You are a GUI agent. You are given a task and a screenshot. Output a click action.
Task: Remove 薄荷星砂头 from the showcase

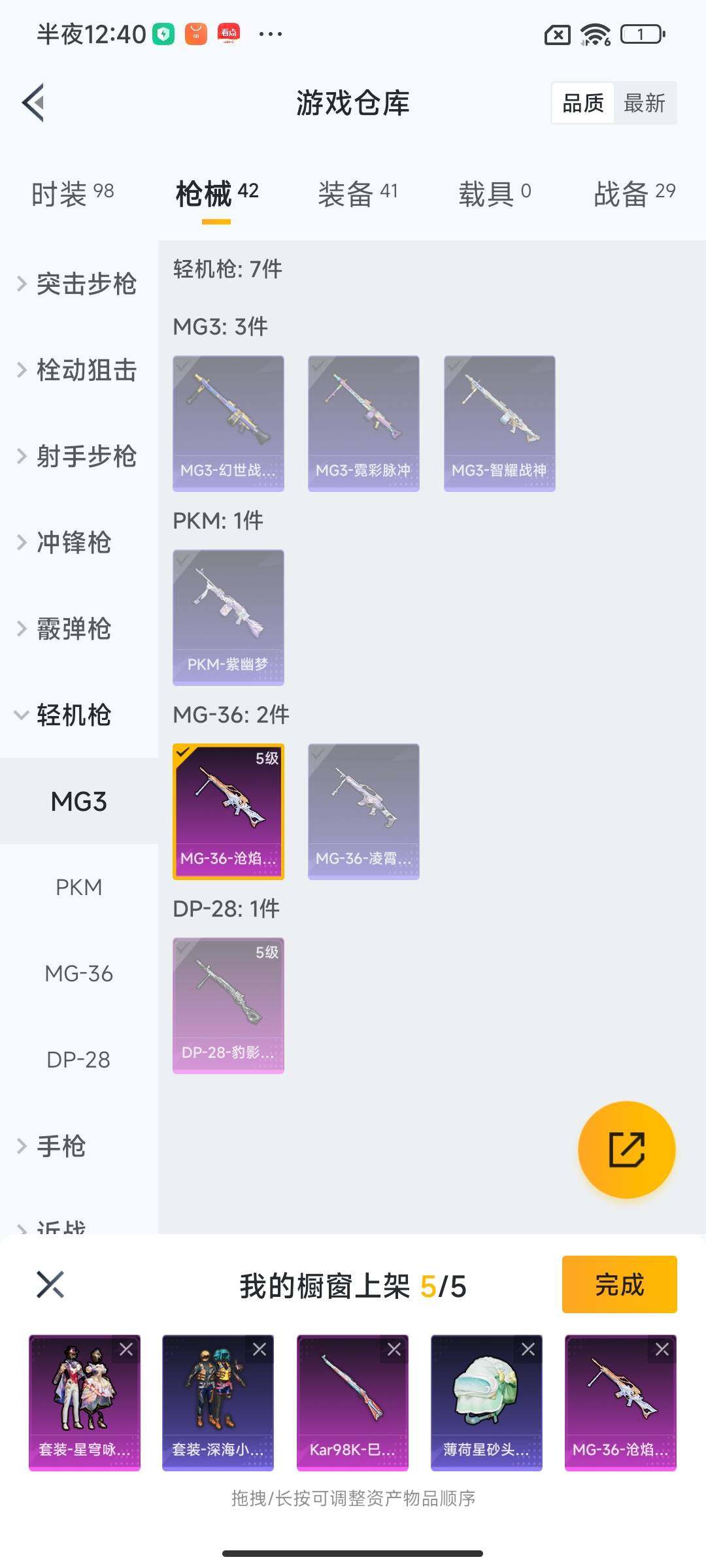528,1349
